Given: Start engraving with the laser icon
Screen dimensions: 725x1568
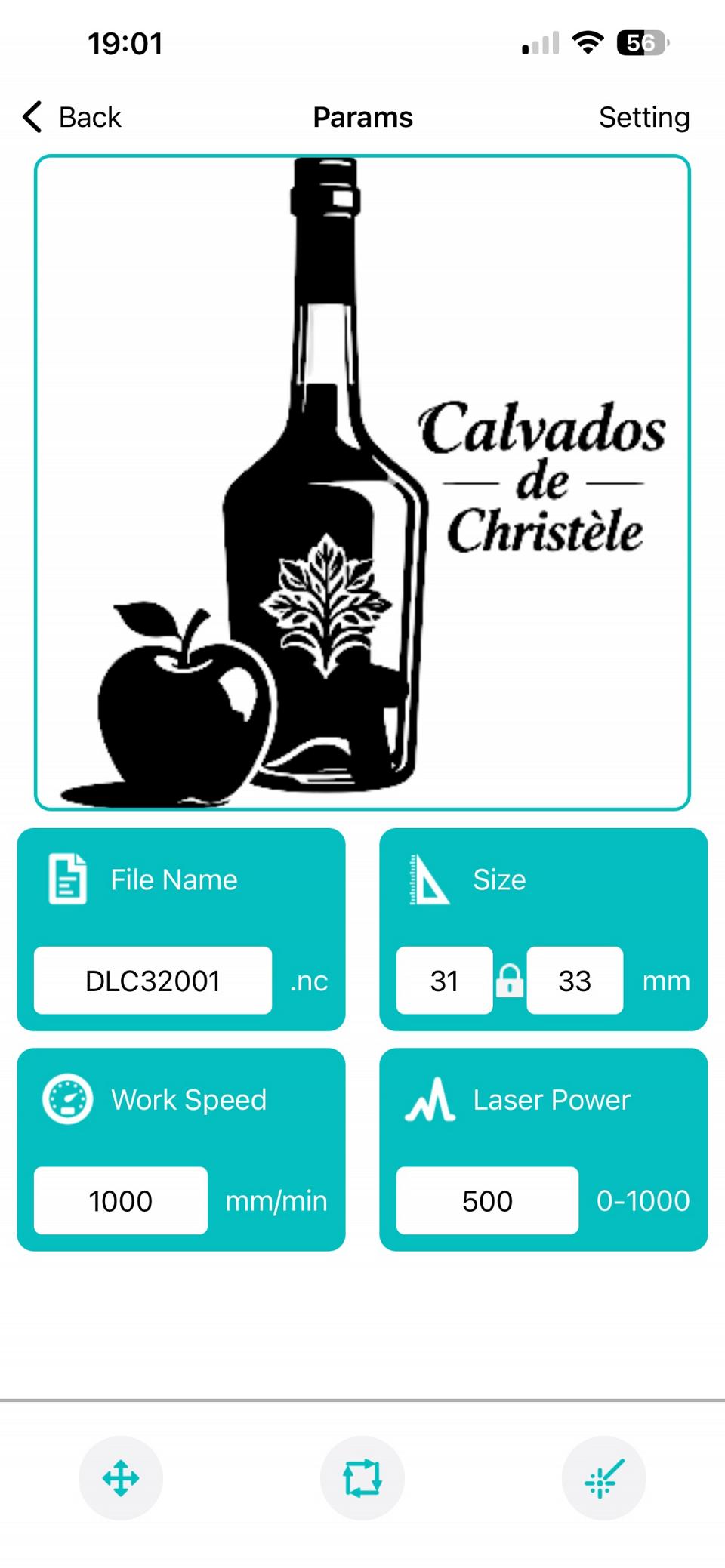Looking at the screenshot, I should click(x=604, y=1477).
